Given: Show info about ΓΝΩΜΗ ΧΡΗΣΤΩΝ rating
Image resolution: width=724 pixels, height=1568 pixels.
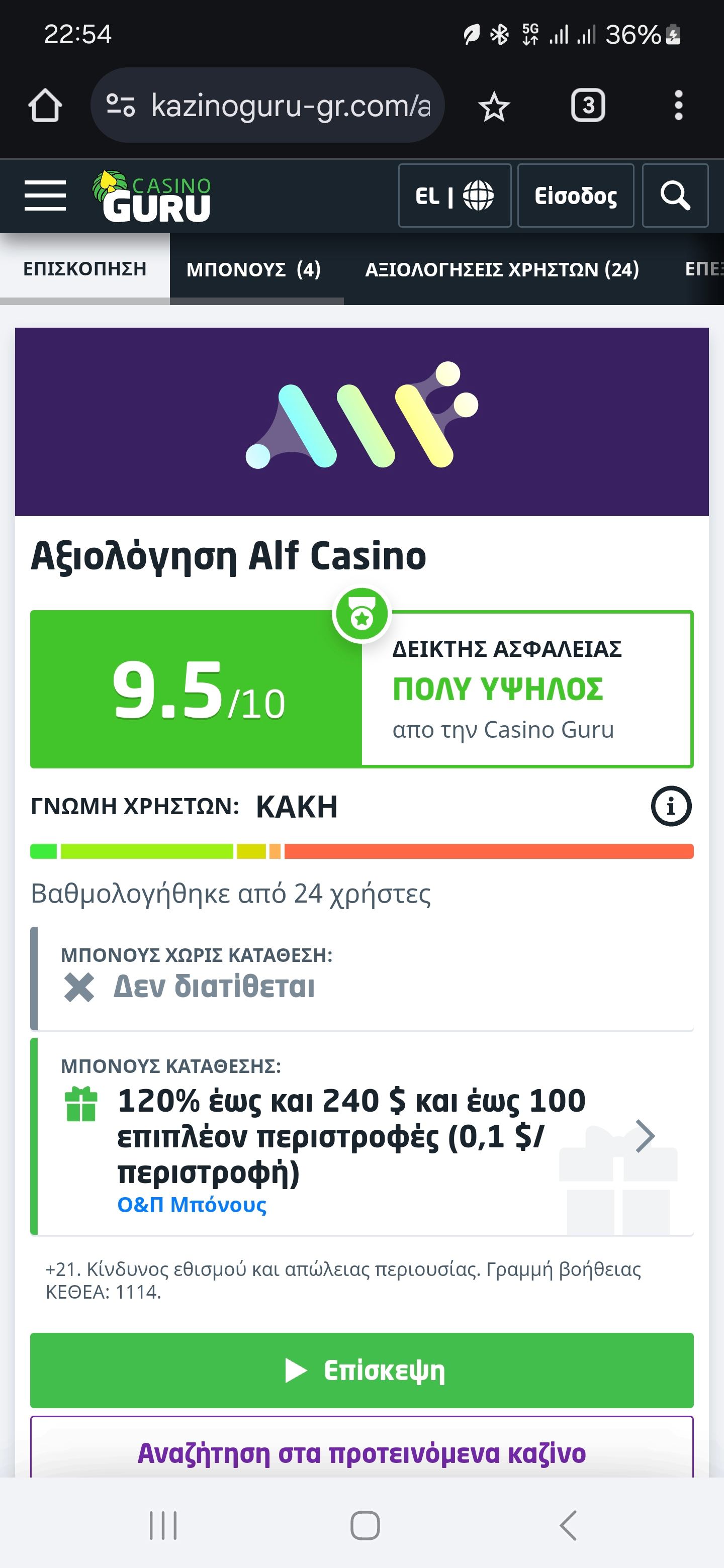Looking at the screenshot, I should click(671, 806).
